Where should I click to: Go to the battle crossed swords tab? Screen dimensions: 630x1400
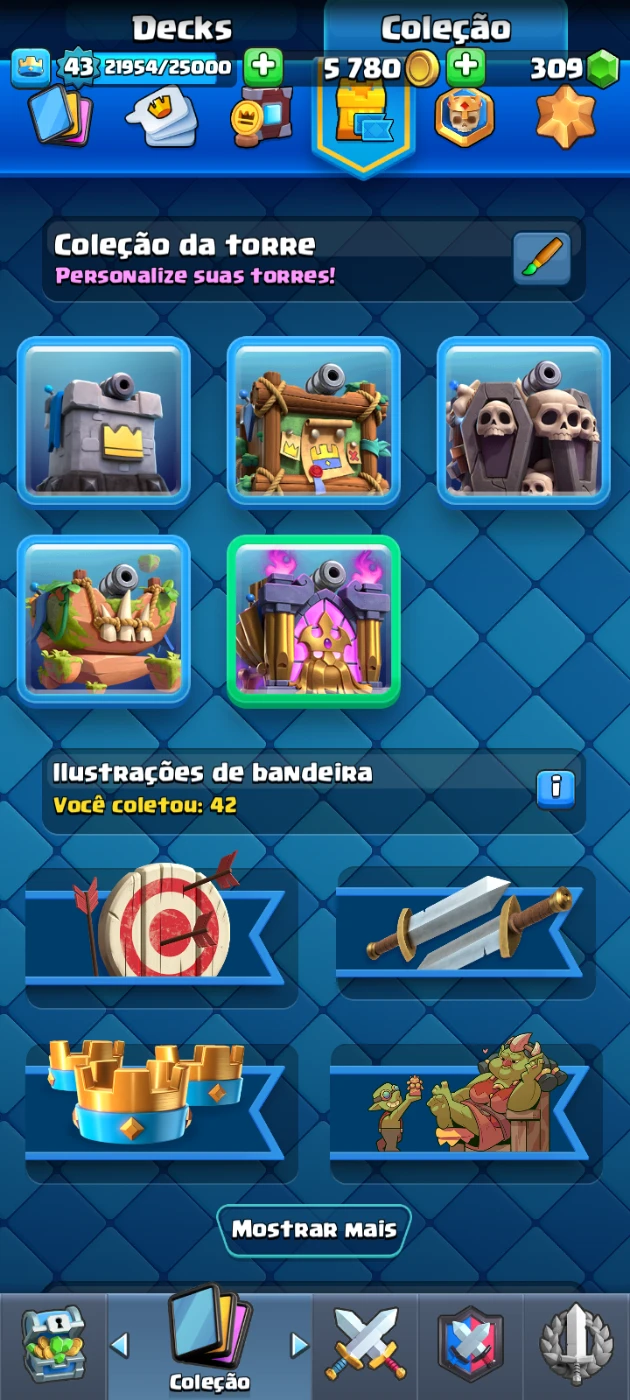[366, 1345]
